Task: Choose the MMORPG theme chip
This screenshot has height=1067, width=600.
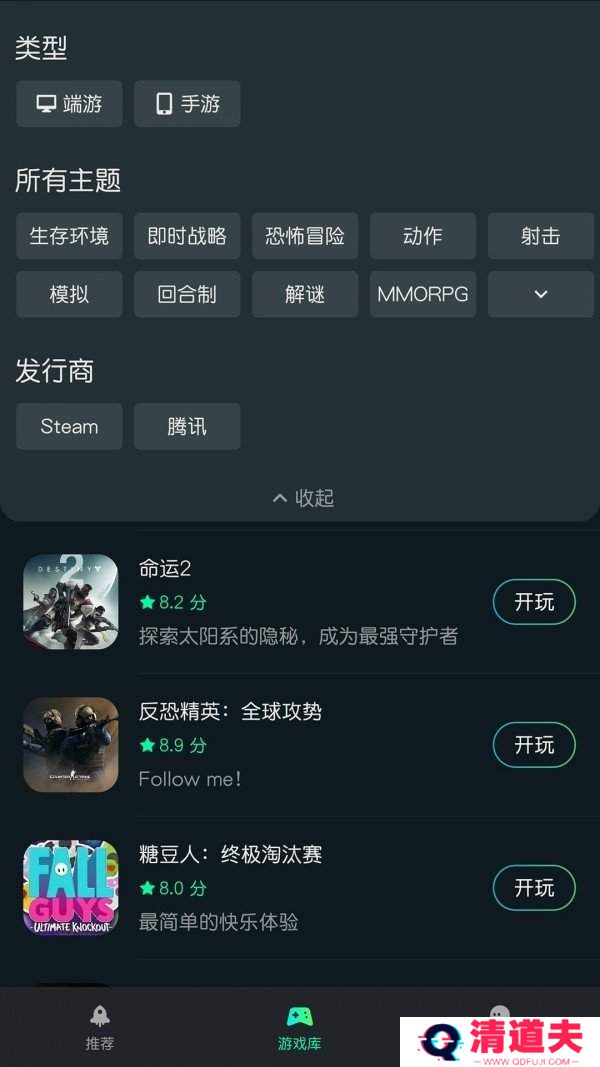Action: [x=422, y=294]
